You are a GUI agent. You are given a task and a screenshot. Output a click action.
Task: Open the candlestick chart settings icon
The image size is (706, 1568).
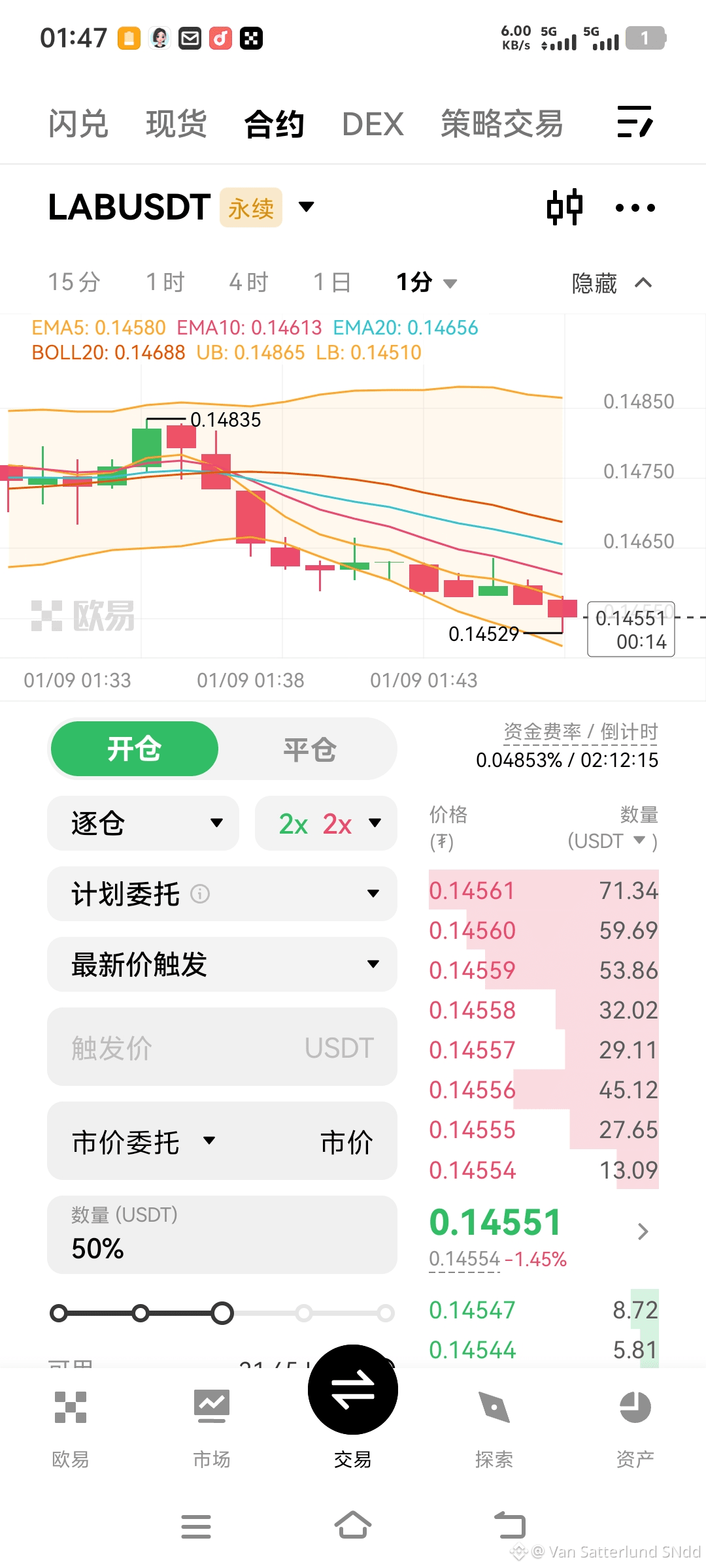pyautogui.click(x=564, y=208)
